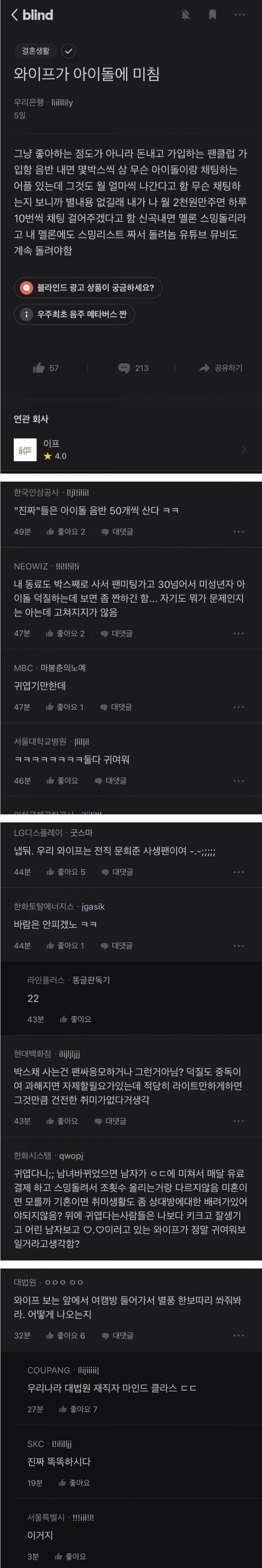Toggle the notification bell for this post
262x1568 pixels.
pyautogui.click(x=185, y=15)
